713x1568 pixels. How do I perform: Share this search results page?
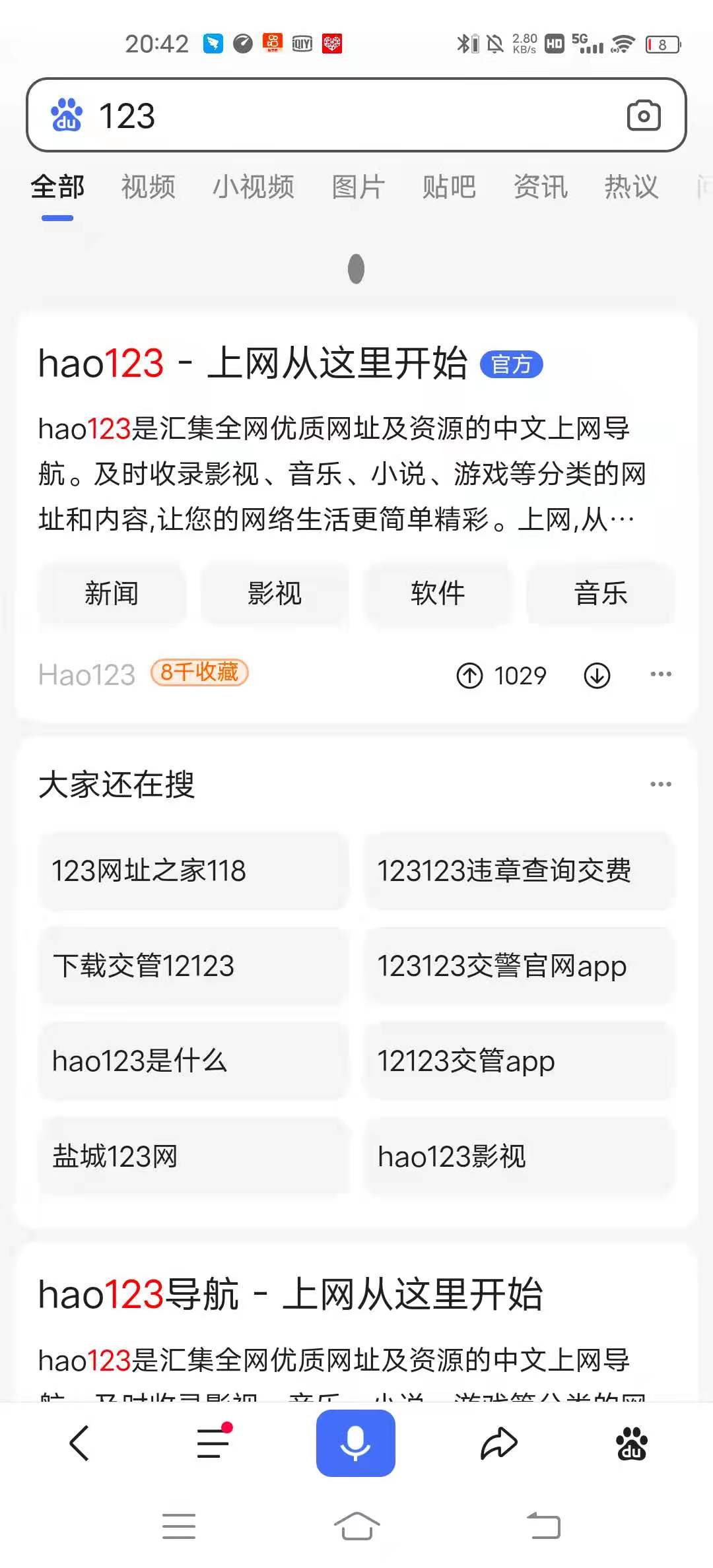point(498,1443)
